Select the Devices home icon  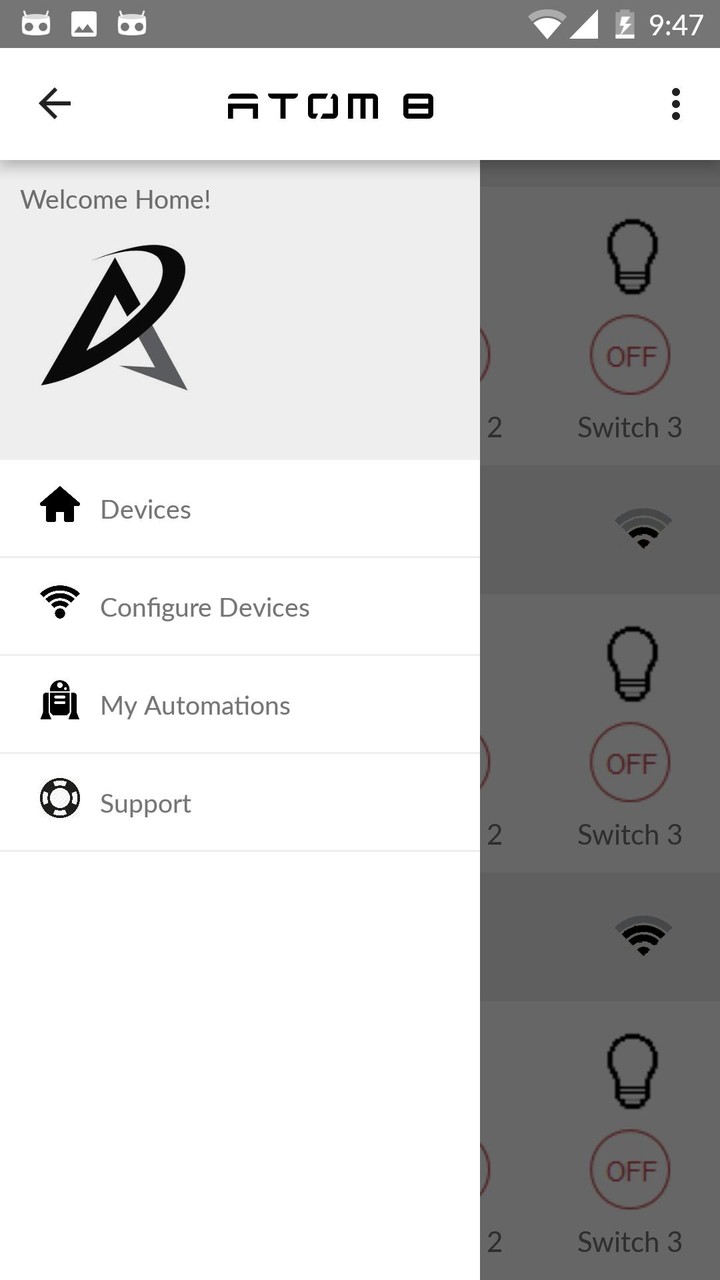tap(60, 506)
